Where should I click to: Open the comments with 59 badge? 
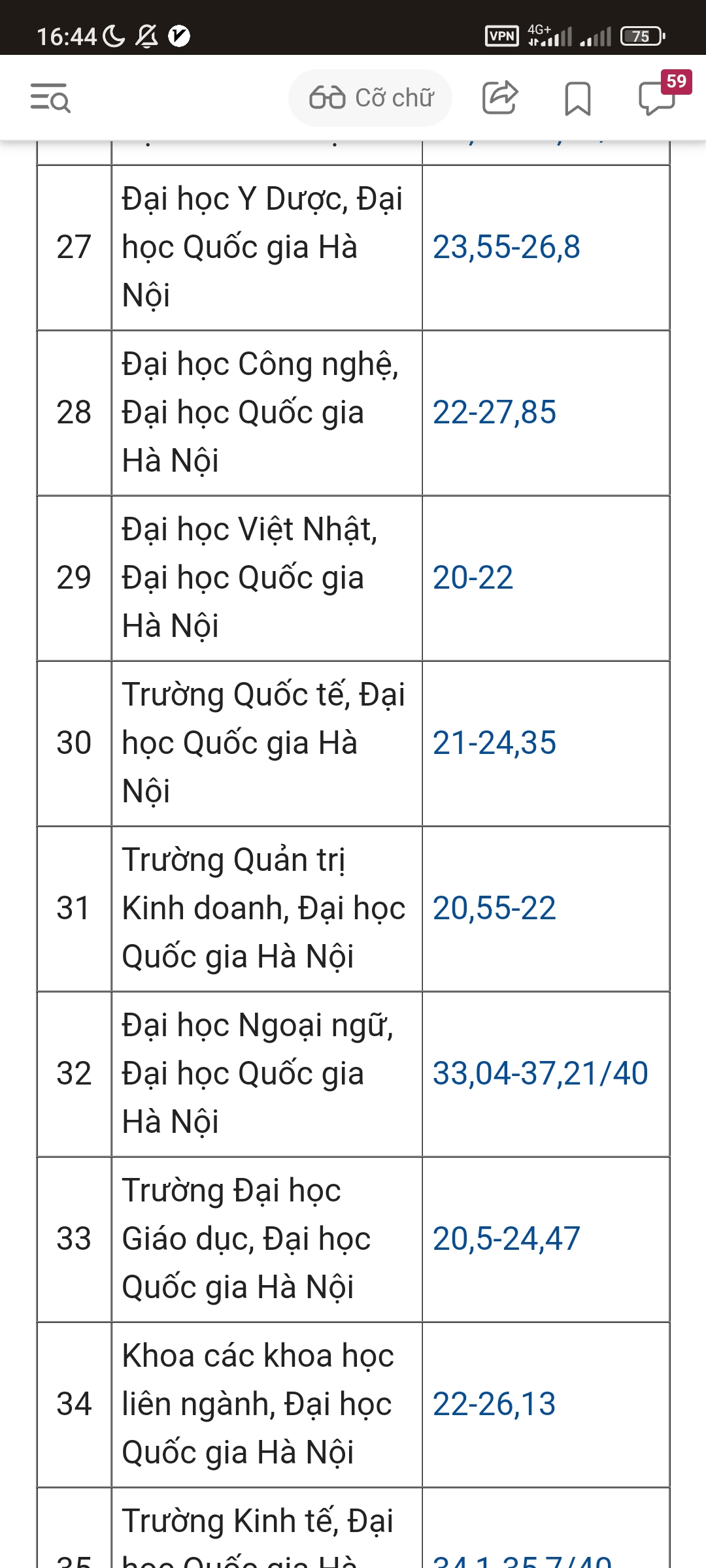click(657, 98)
